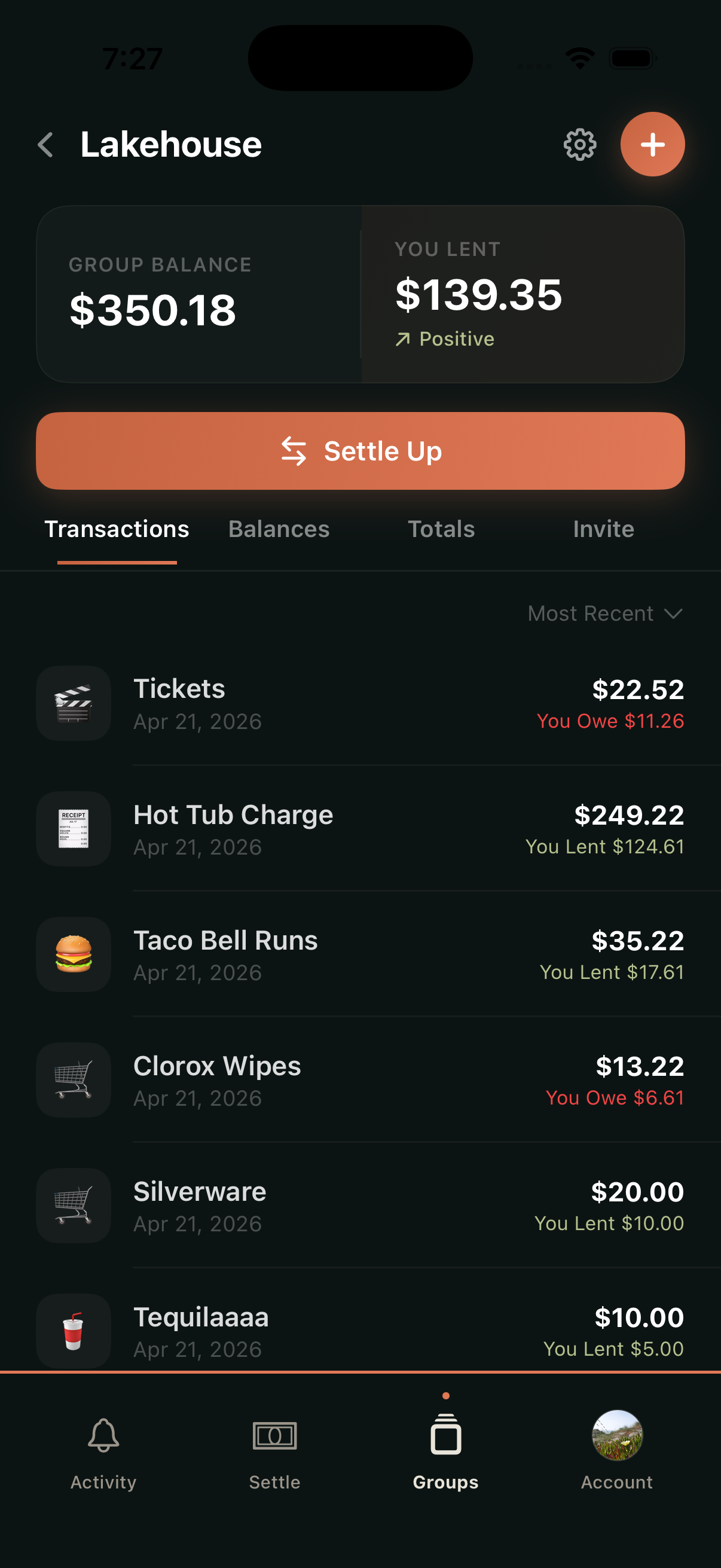Open the Silverware expense entry
The image size is (721, 1568).
(x=360, y=1205)
